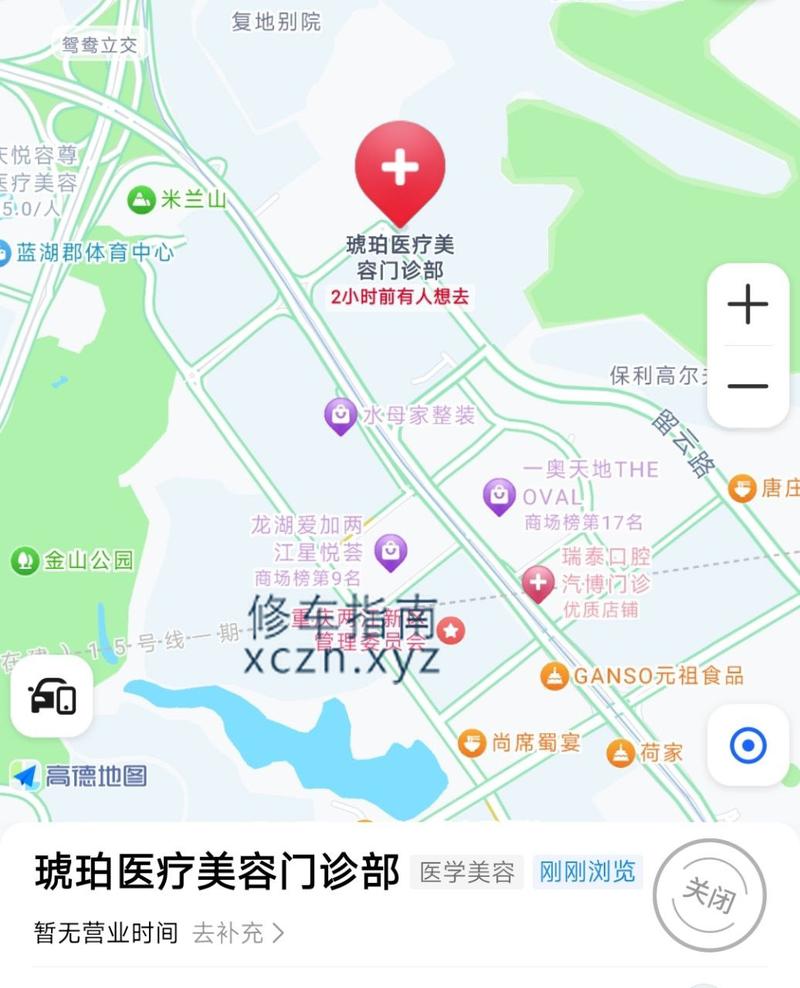Tap 去补充 to add business hours
800x988 pixels.
click(x=238, y=933)
